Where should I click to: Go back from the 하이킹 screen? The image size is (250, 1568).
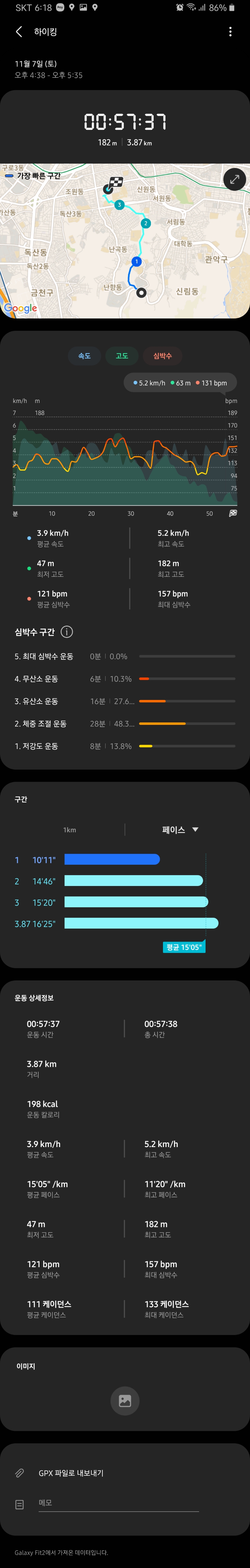[19, 32]
